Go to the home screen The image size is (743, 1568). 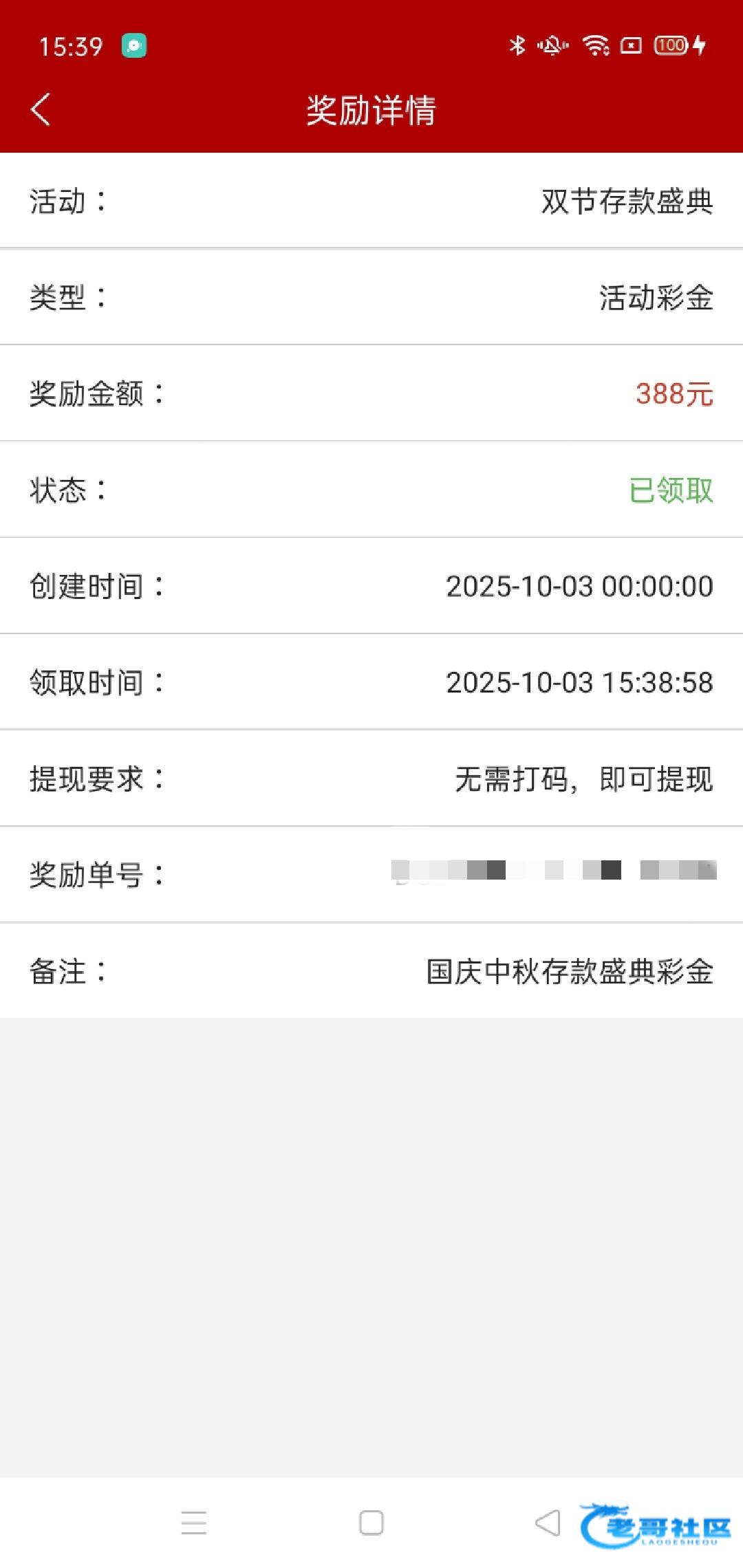(x=371, y=1523)
